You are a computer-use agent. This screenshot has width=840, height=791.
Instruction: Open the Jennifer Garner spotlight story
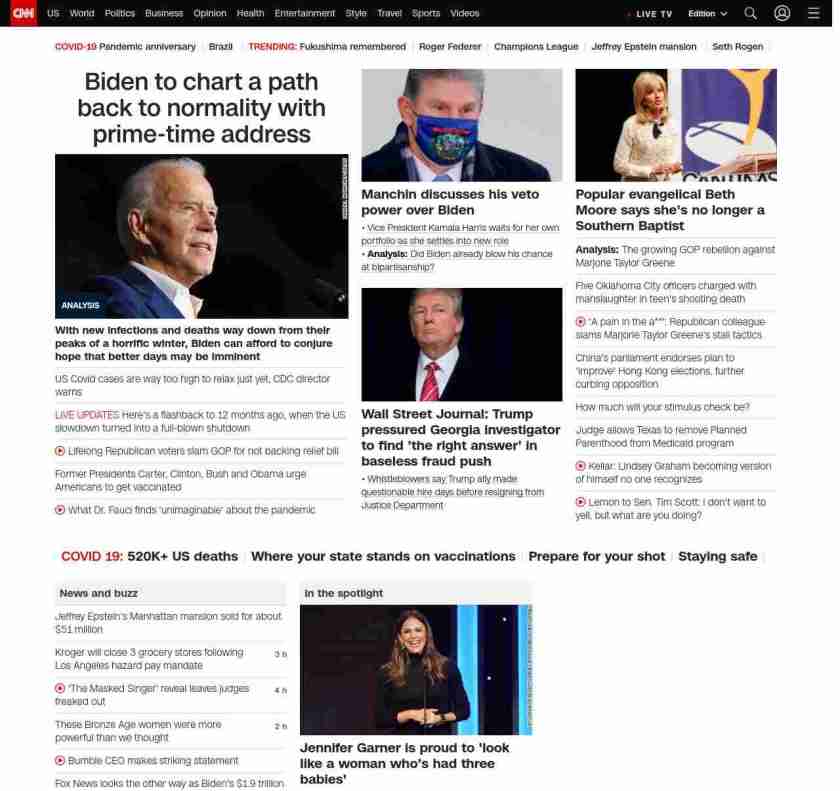[x=404, y=762]
